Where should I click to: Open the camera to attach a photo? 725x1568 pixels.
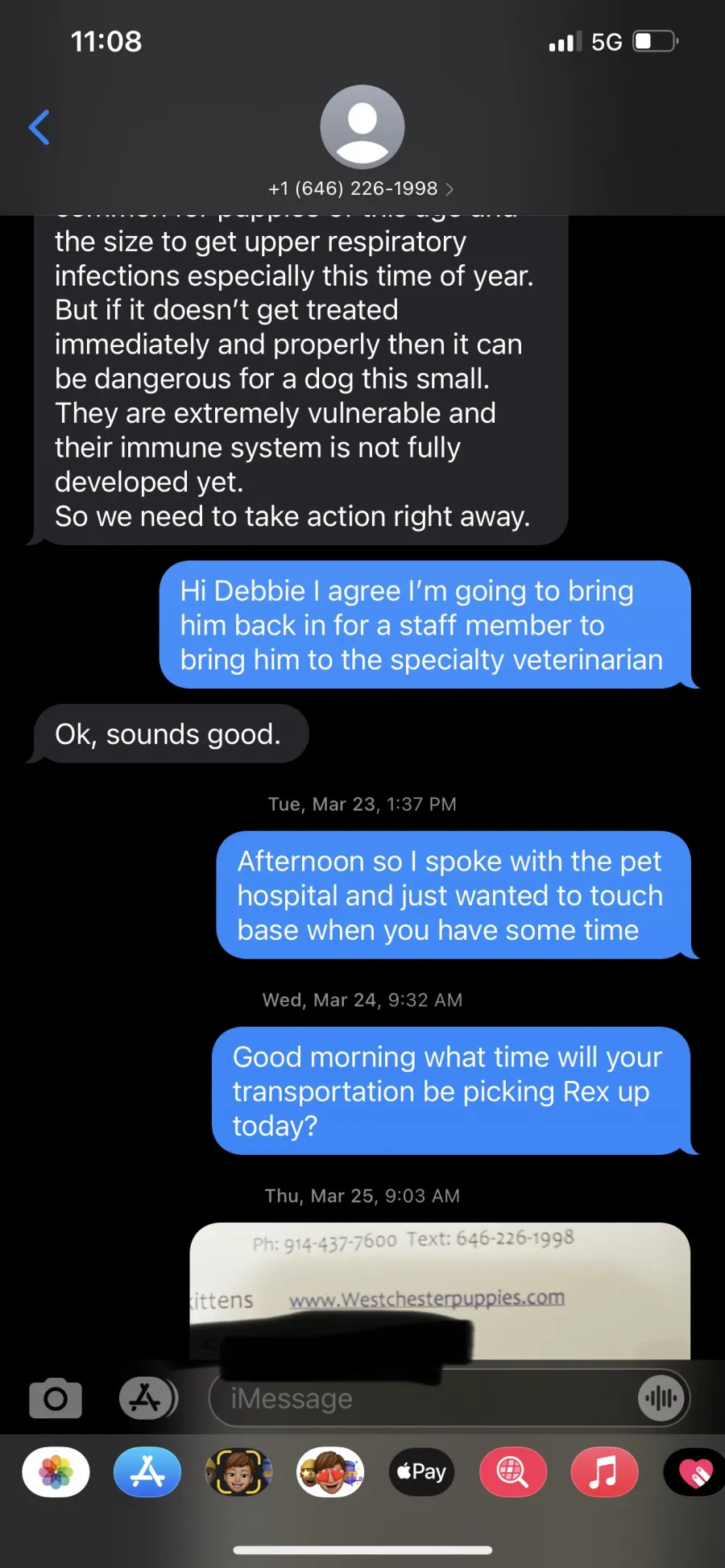click(x=56, y=1398)
